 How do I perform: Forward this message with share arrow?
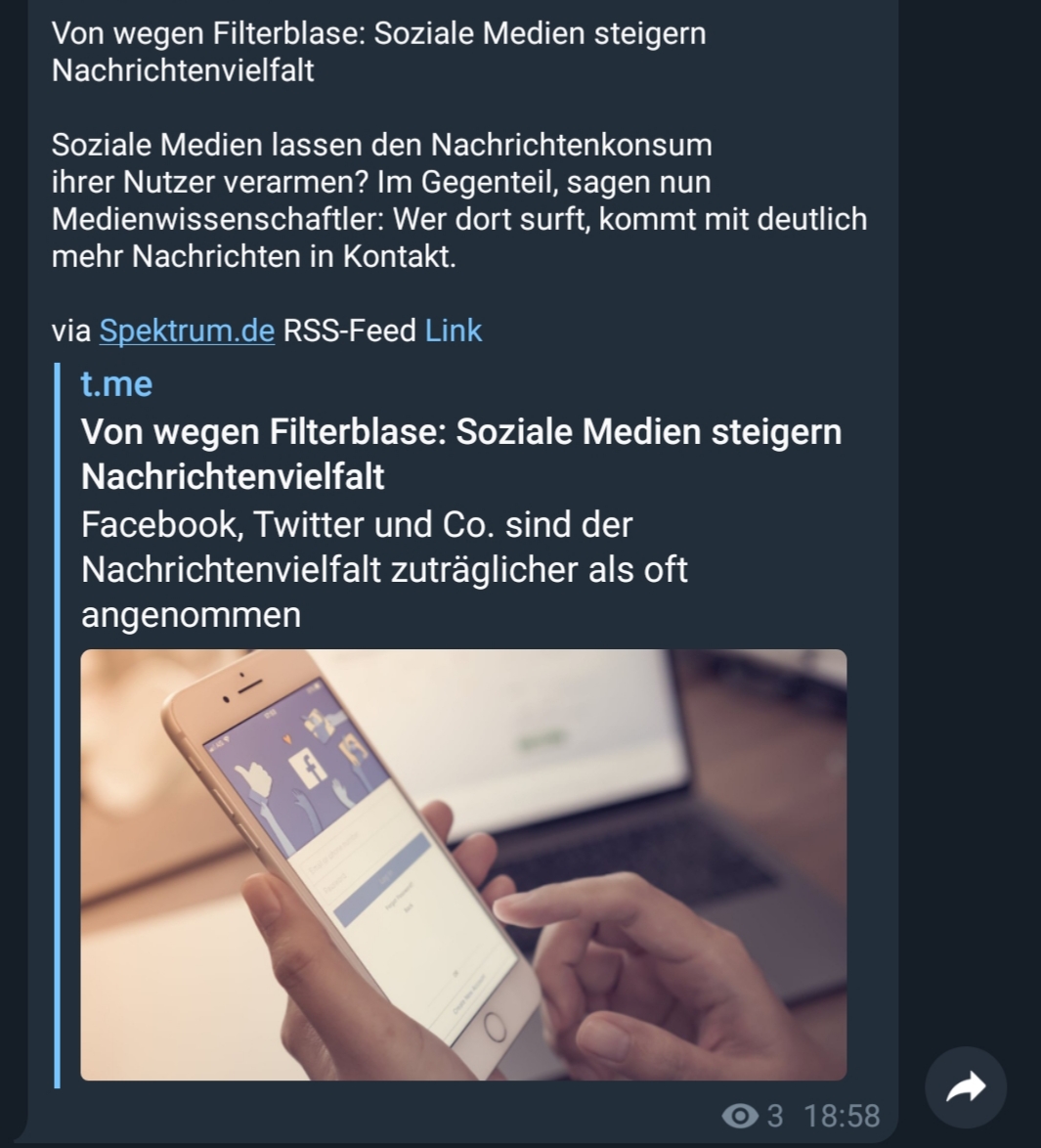pos(965,1087)
